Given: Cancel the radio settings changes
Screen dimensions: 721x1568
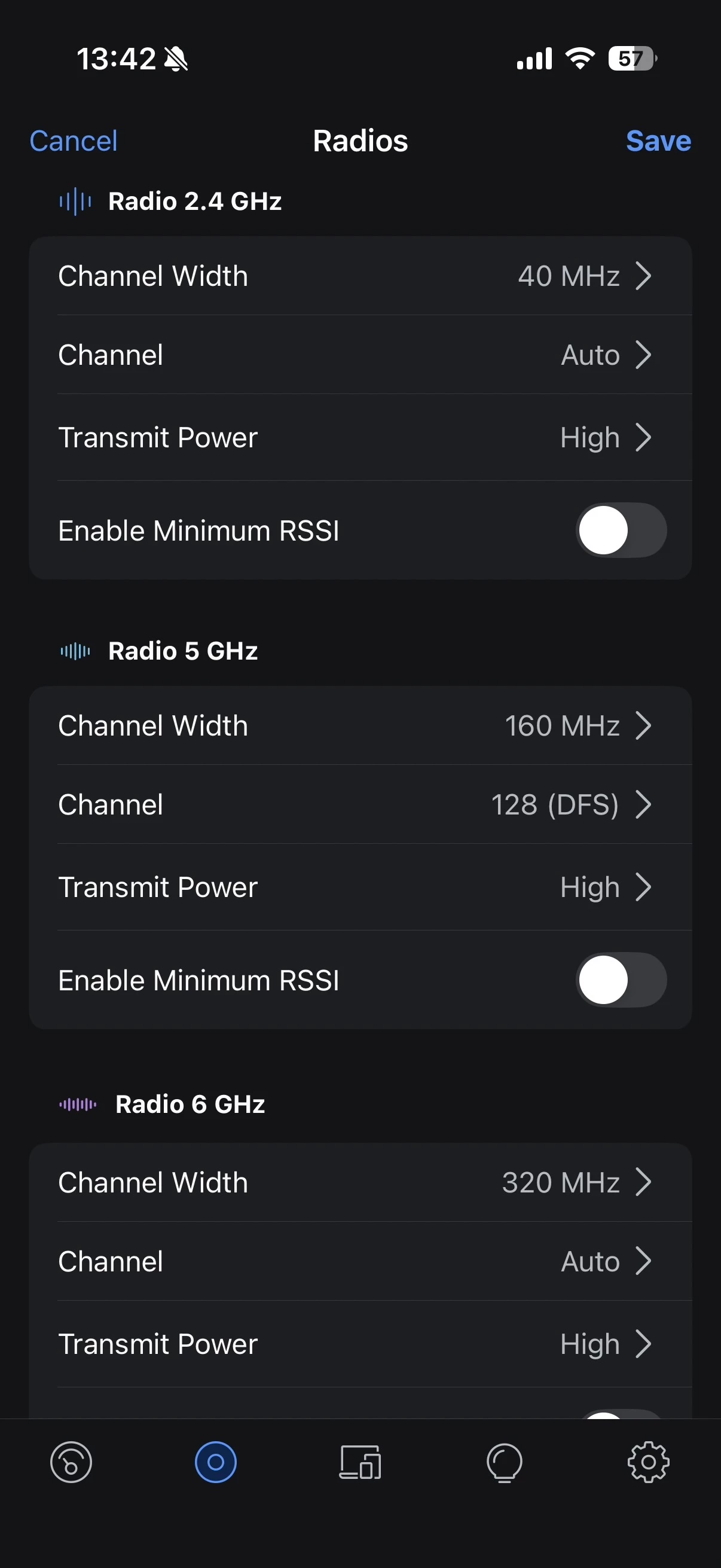Looking at the screenshot, I should (74, 141).
